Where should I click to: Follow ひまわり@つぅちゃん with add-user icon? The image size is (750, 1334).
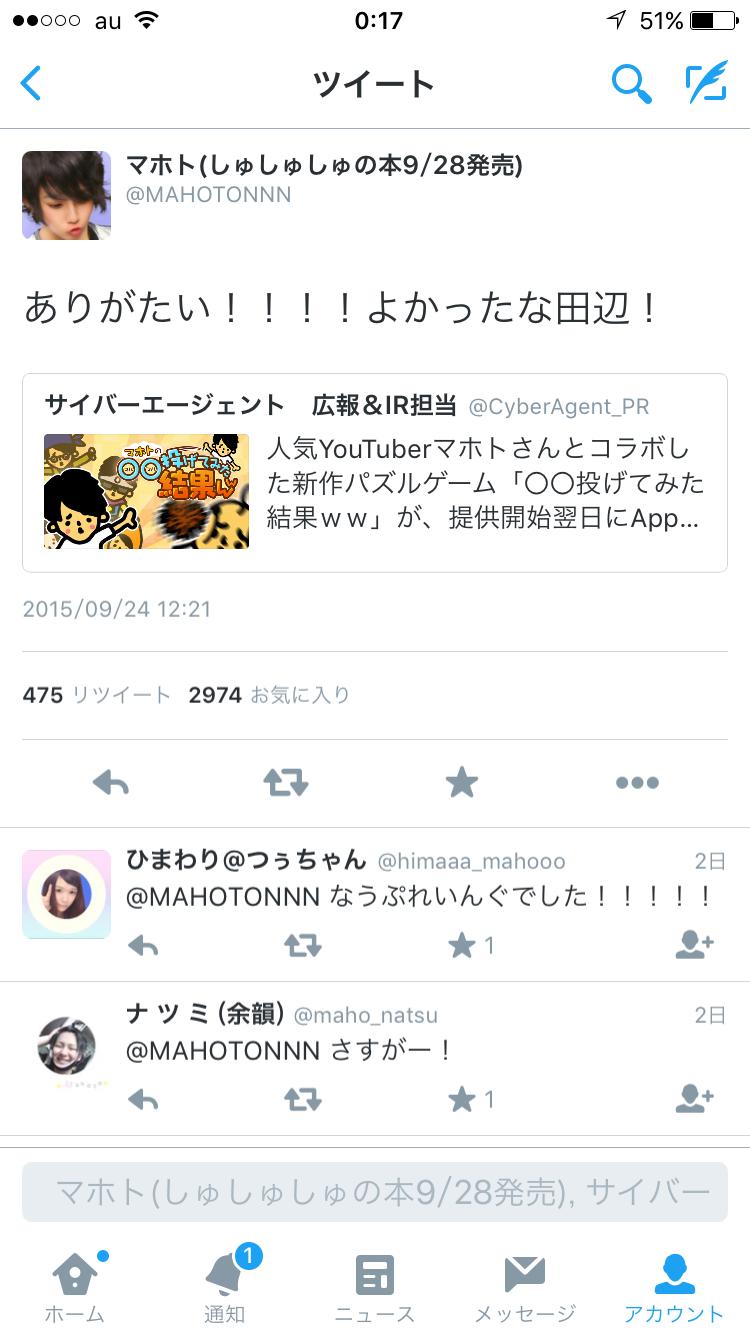point(694,945)
